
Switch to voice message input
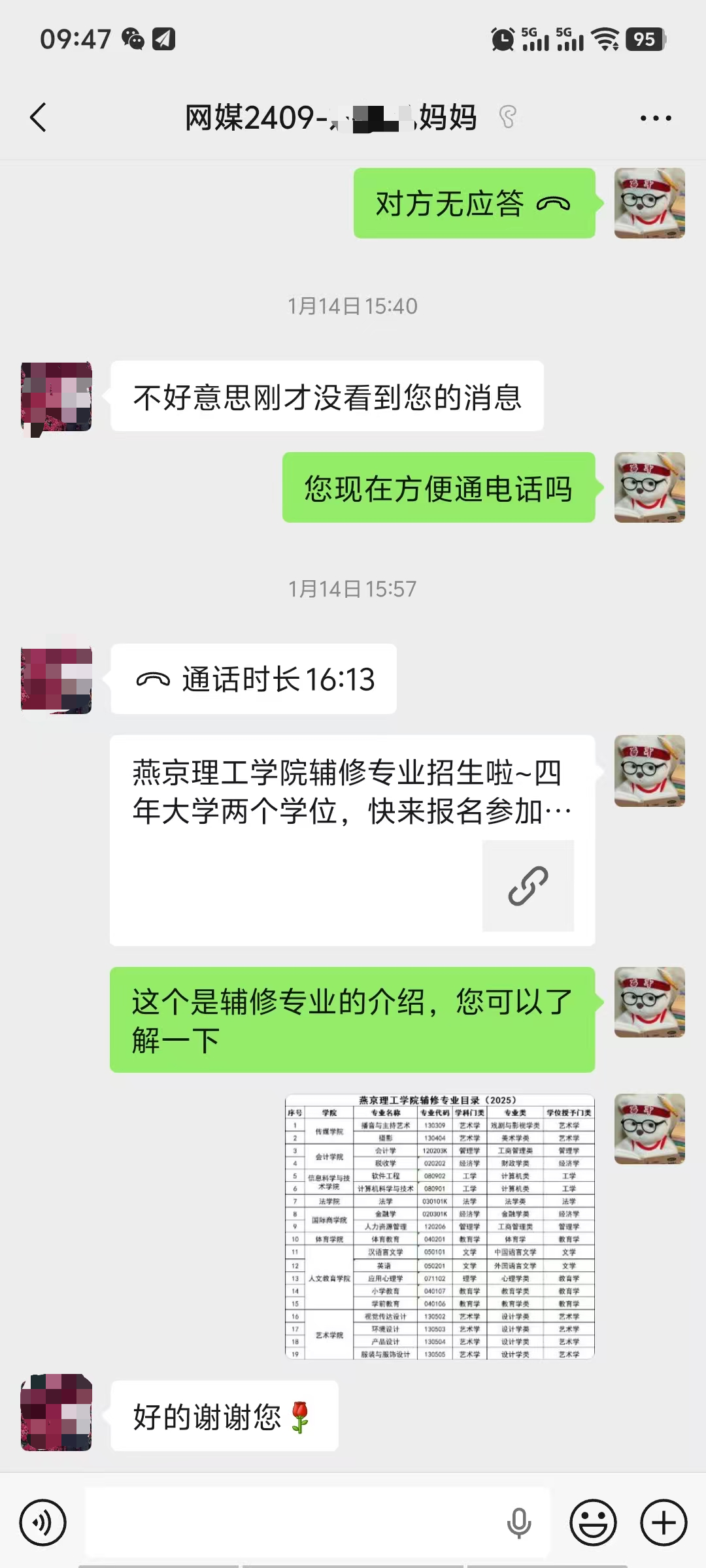tap(43, 1522)
